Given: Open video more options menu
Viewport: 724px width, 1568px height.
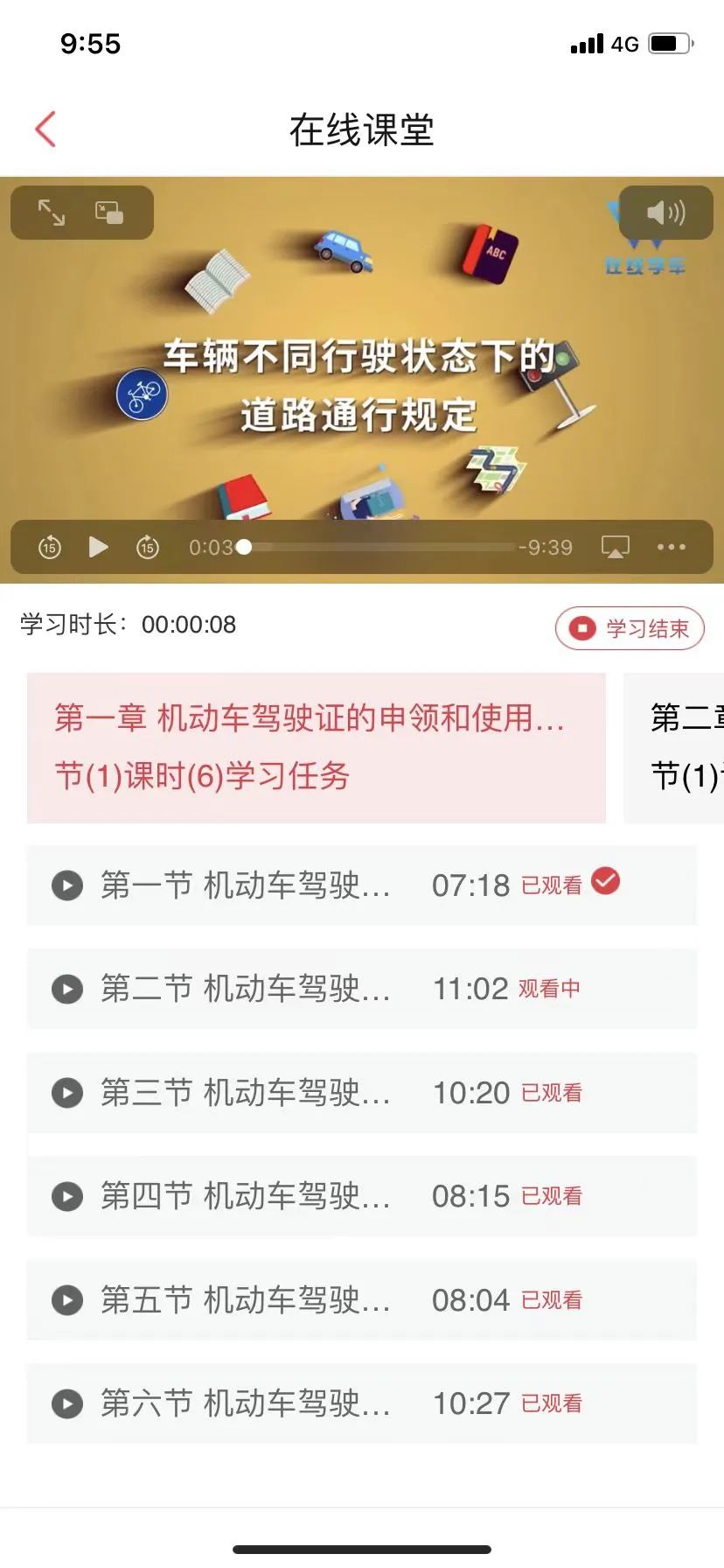Looking at the screenshot, I should coord(671,548).
